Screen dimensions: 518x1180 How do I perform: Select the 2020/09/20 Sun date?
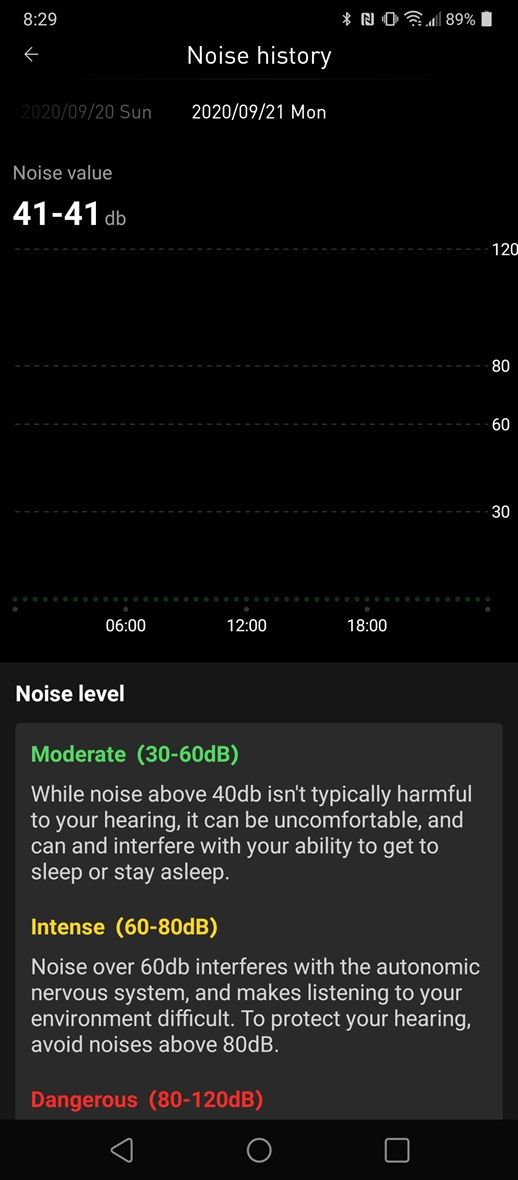click(x=86, y=112)
